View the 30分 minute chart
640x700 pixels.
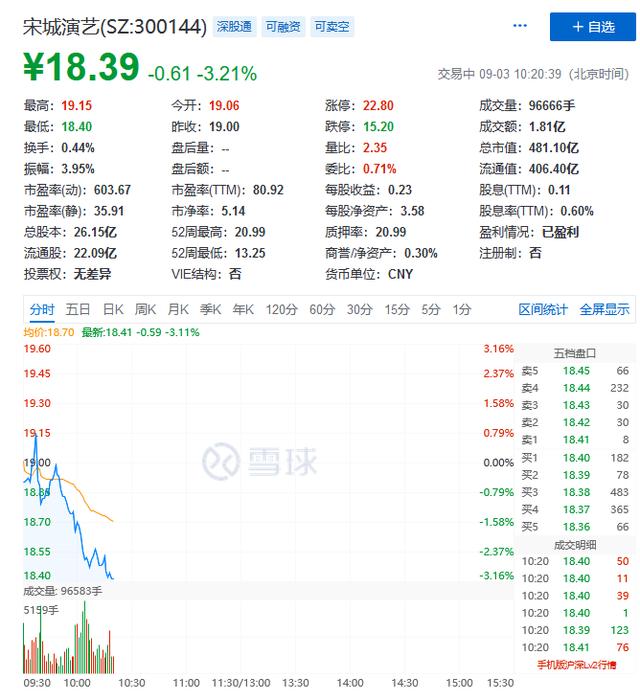[x=359, y=309]
